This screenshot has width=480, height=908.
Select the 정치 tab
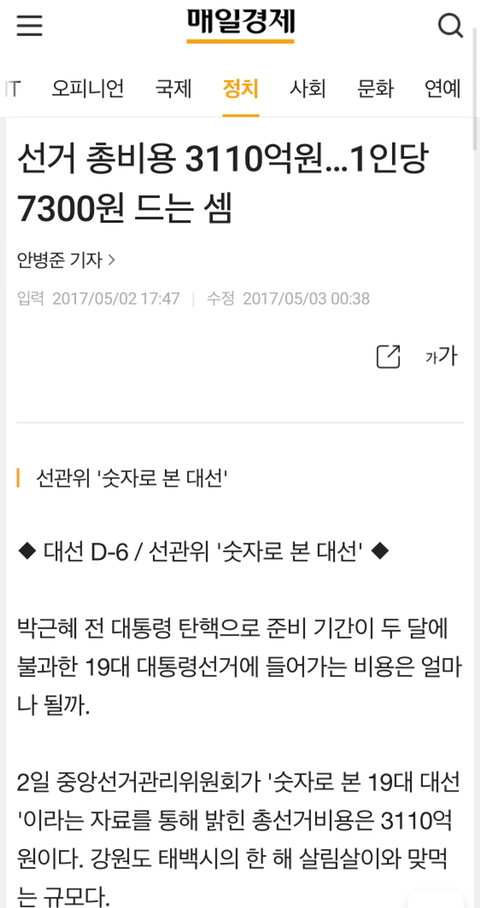240,89
